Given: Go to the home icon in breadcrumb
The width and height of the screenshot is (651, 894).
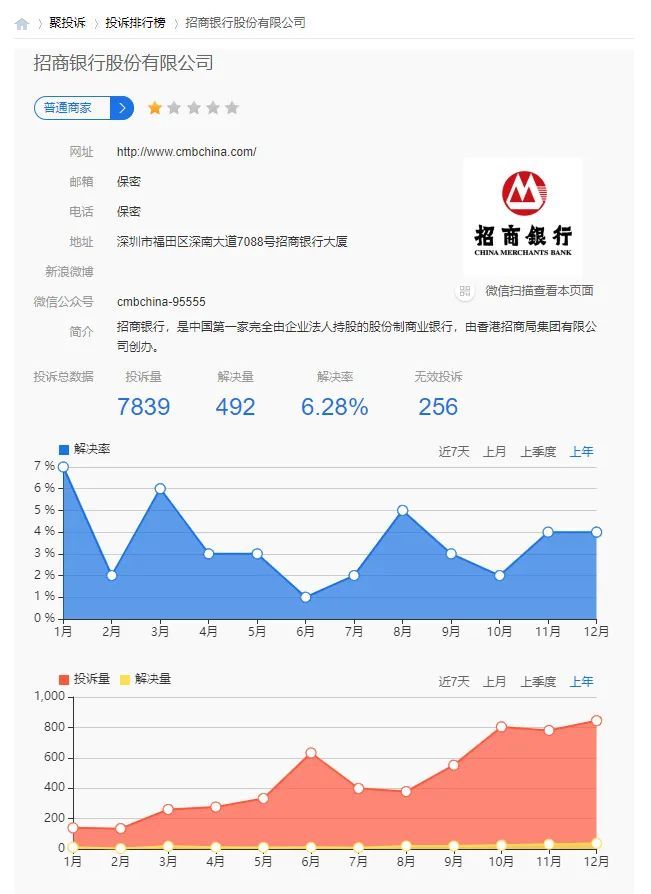Looking at the screenshot, I should click(x=22, y=23).
